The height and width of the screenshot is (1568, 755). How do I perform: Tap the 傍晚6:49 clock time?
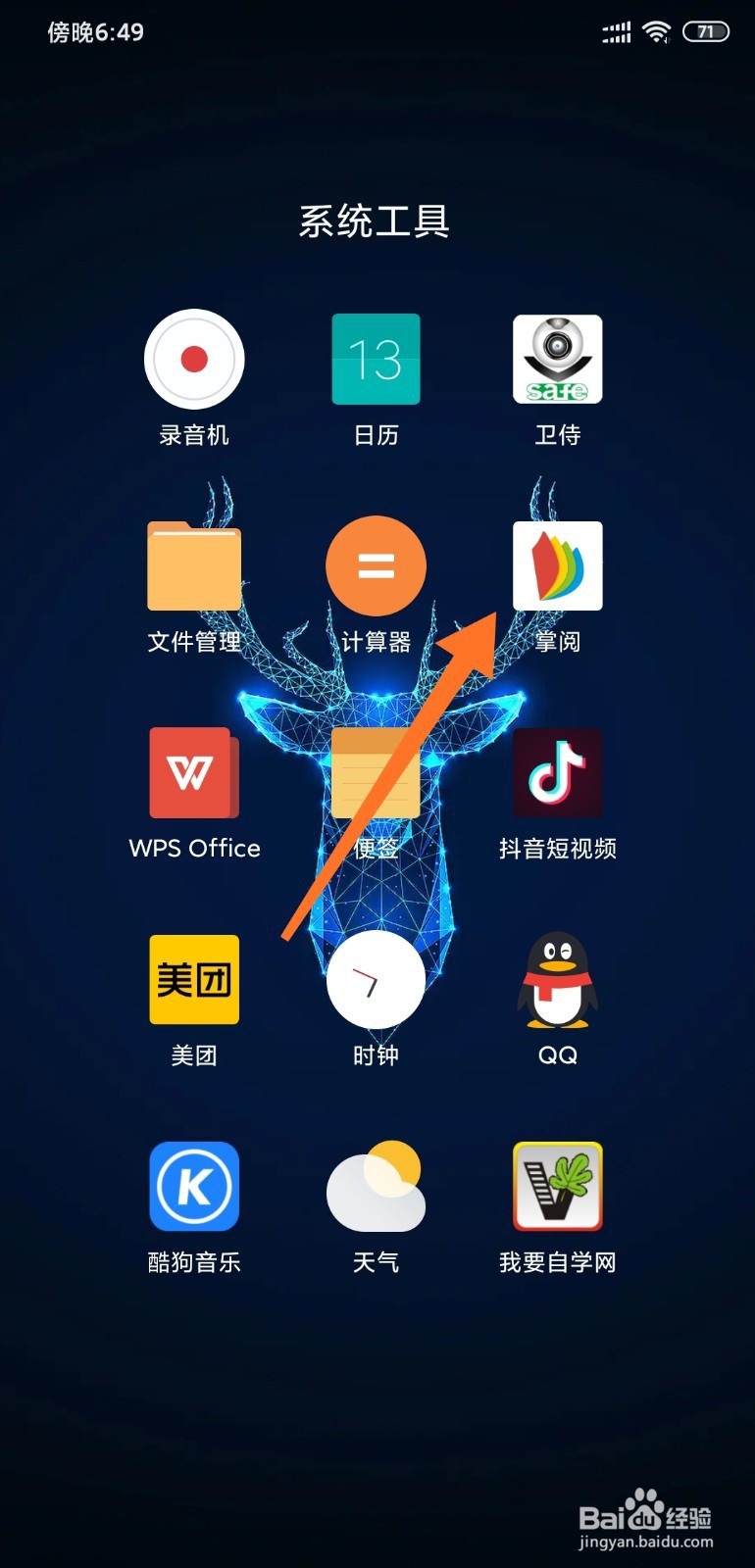coord(95,31)
